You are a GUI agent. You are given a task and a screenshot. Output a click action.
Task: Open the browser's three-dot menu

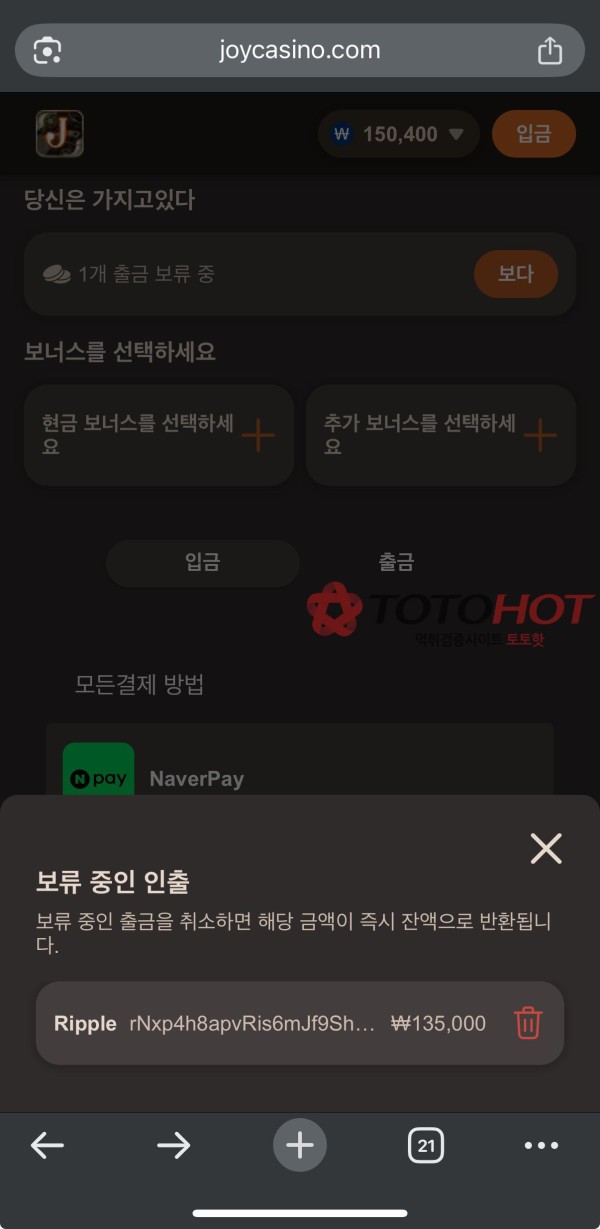coord(541,1145)
